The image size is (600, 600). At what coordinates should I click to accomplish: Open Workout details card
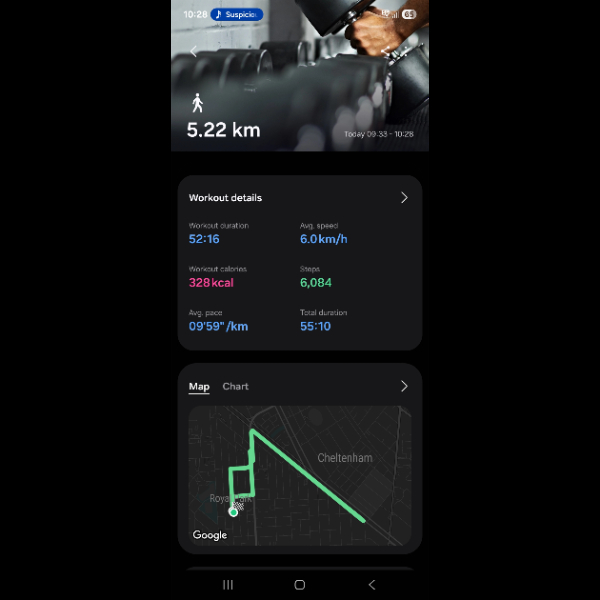[x=300, y=198]
